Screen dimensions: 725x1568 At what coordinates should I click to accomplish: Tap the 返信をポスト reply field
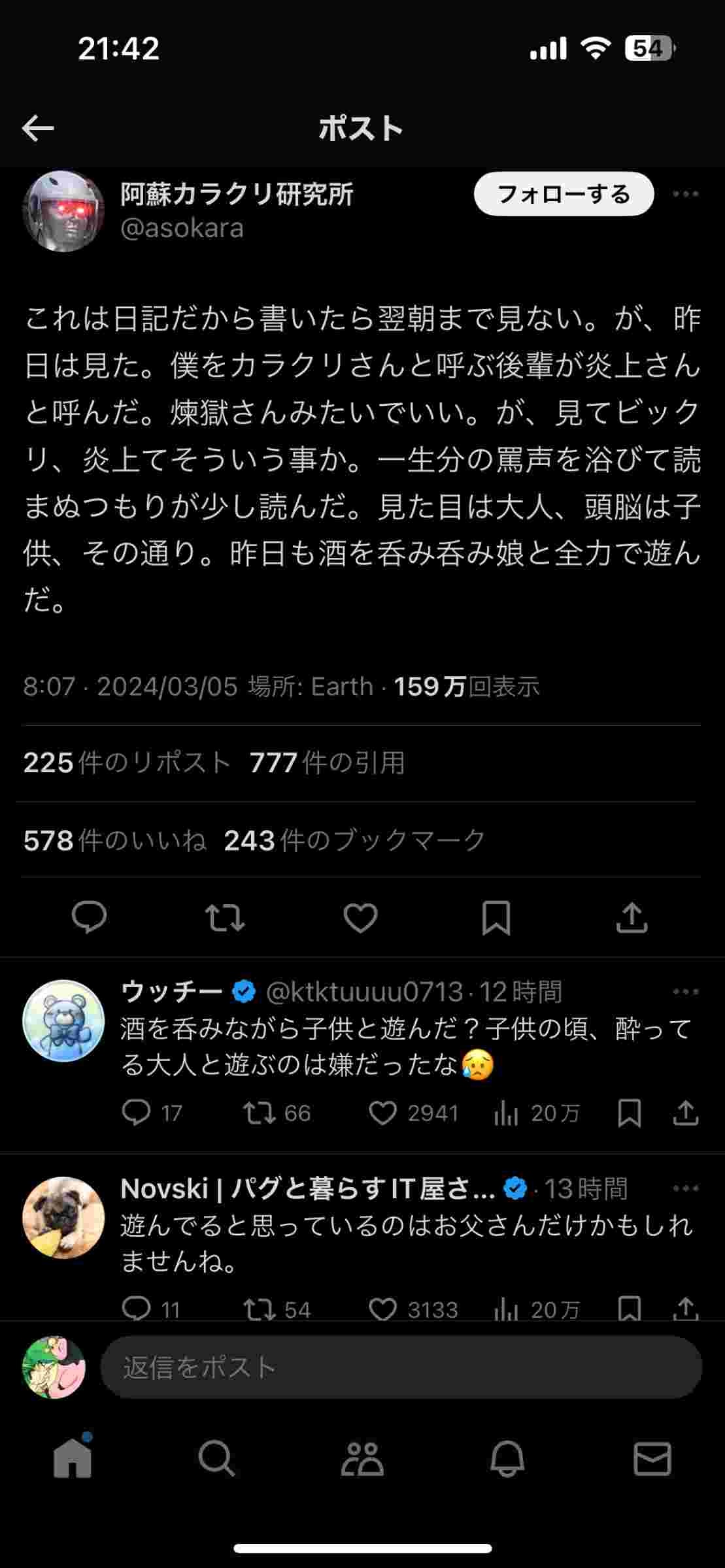[401, 1367]
